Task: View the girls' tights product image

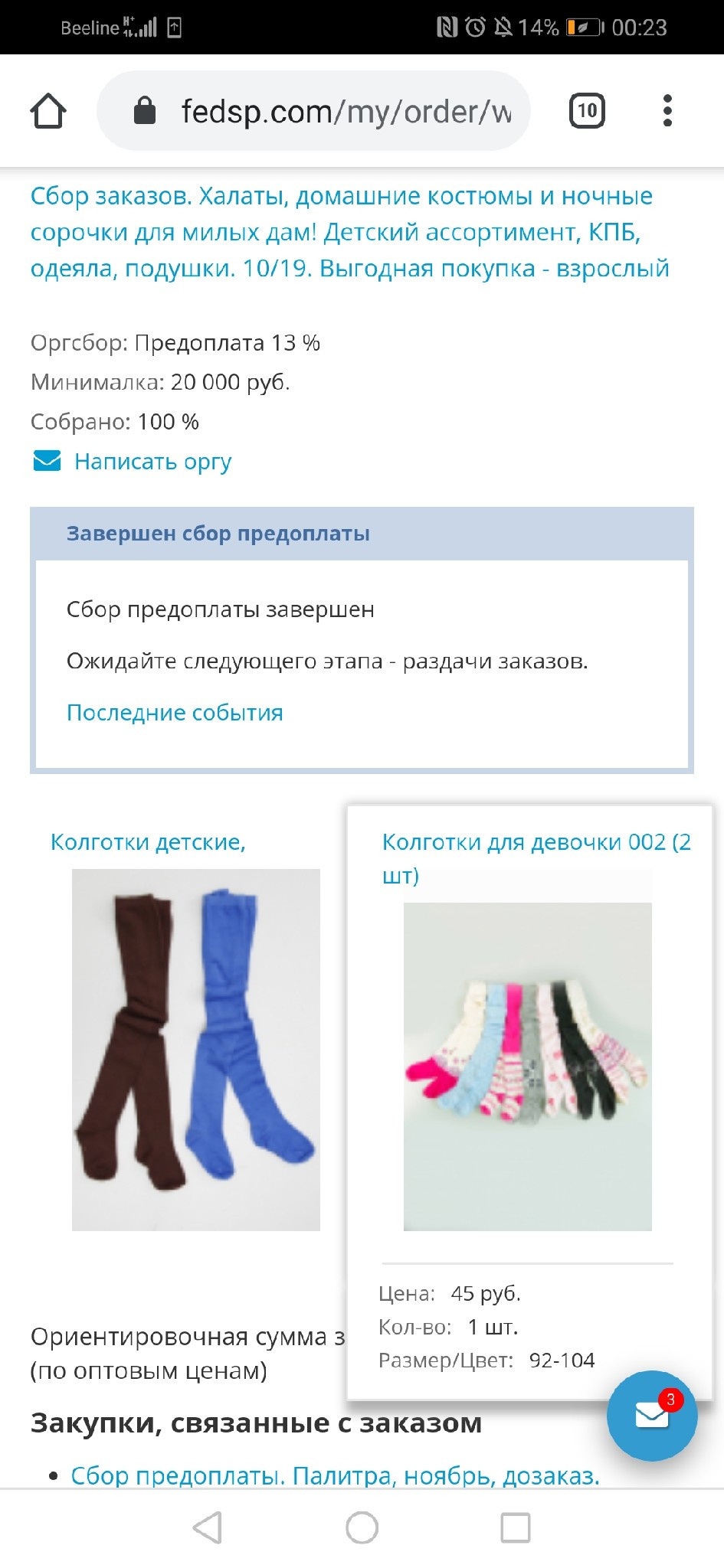Action: point(527,1067)
